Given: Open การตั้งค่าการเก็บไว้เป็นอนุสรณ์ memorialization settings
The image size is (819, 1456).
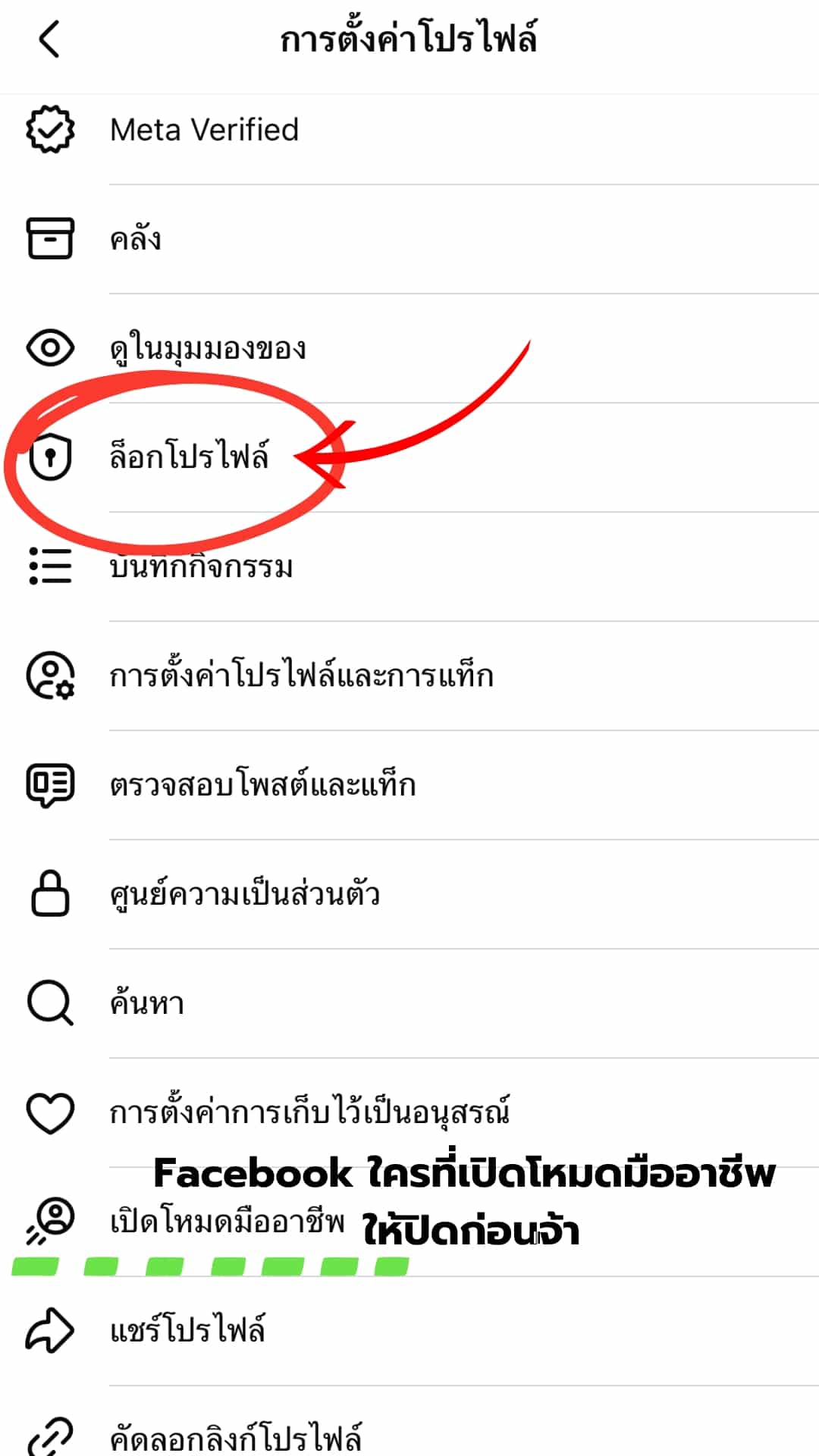Looking at the screenshot, I should pos(409,1112).
